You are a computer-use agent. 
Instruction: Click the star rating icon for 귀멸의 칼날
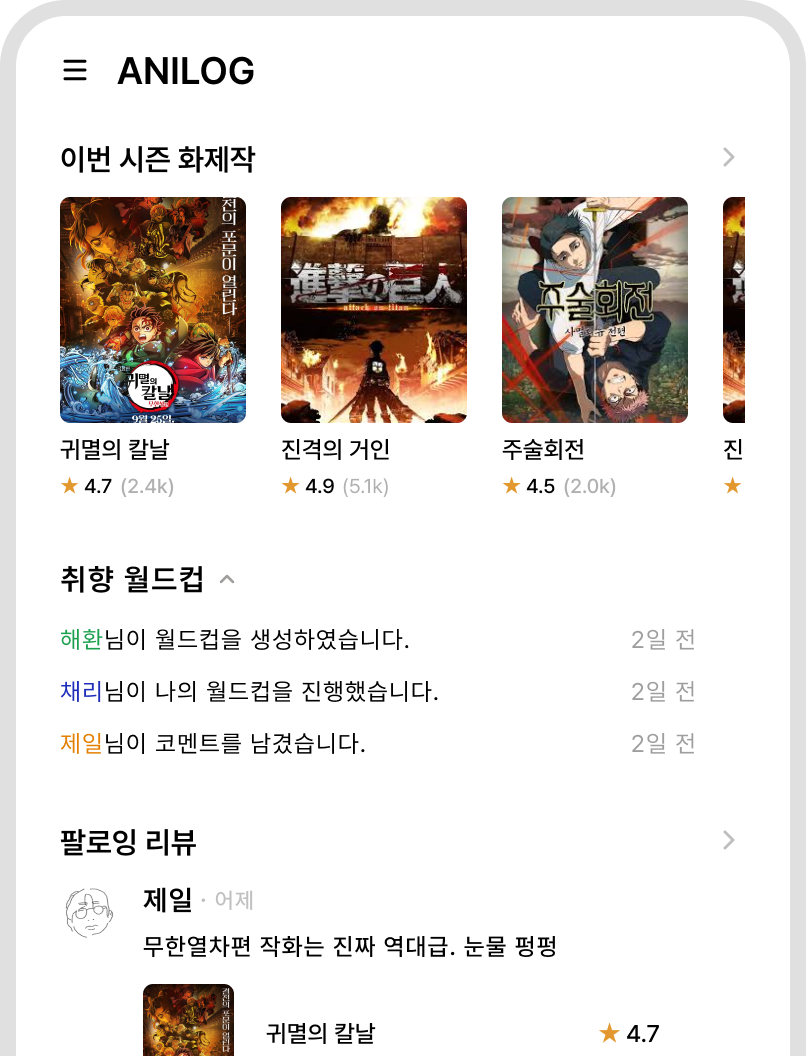point(70,486)
